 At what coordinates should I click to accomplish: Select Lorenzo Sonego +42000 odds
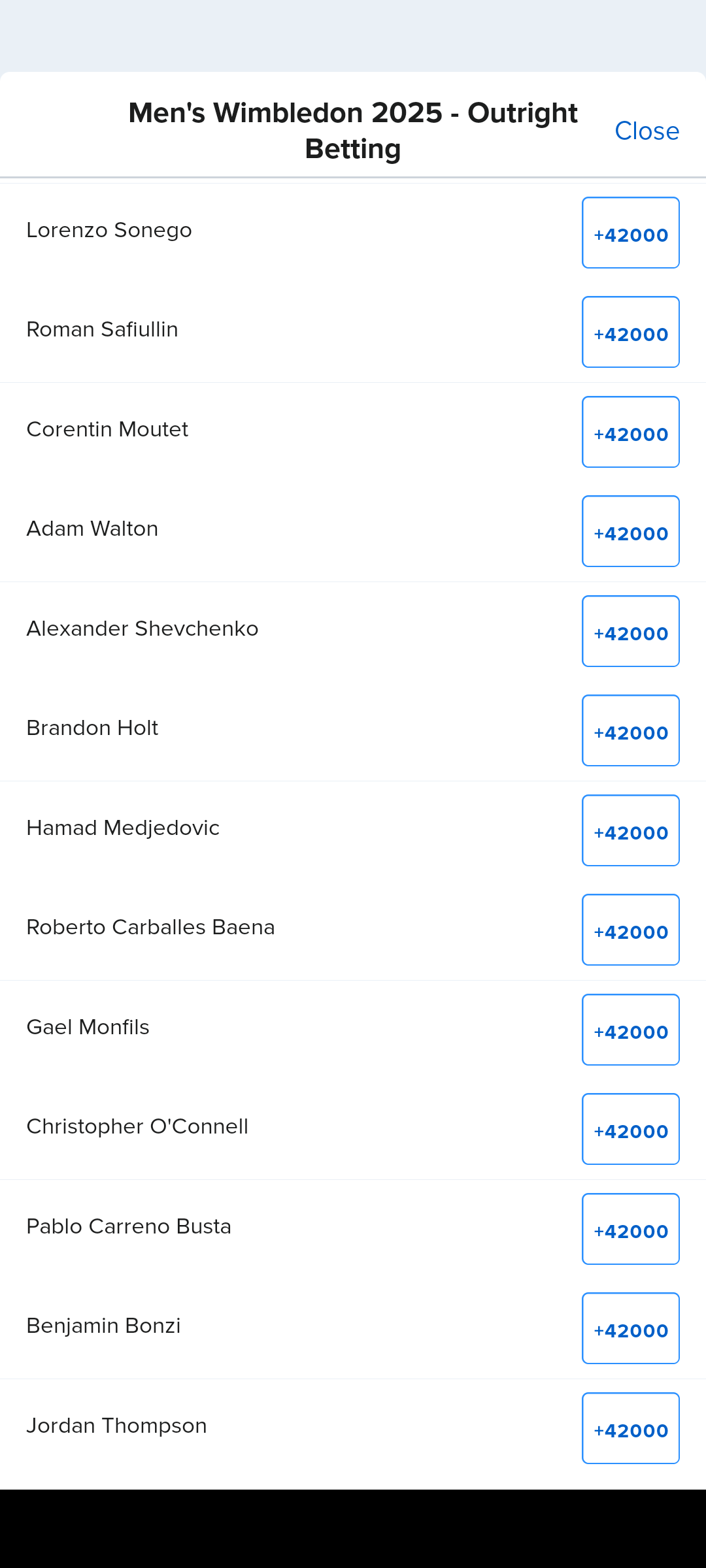click(630, 233)
